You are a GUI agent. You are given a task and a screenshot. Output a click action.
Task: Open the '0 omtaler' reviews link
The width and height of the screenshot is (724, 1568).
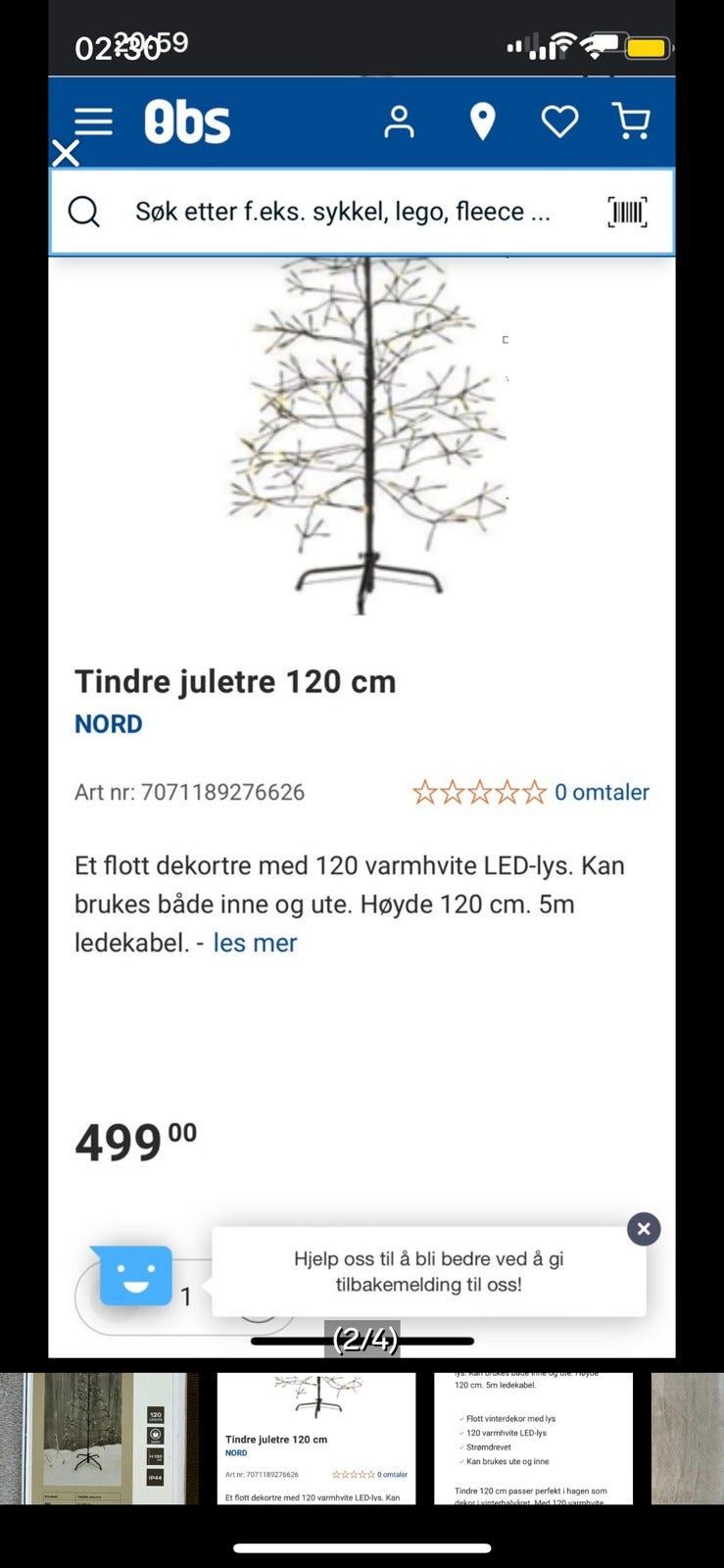tap(602, 792)
